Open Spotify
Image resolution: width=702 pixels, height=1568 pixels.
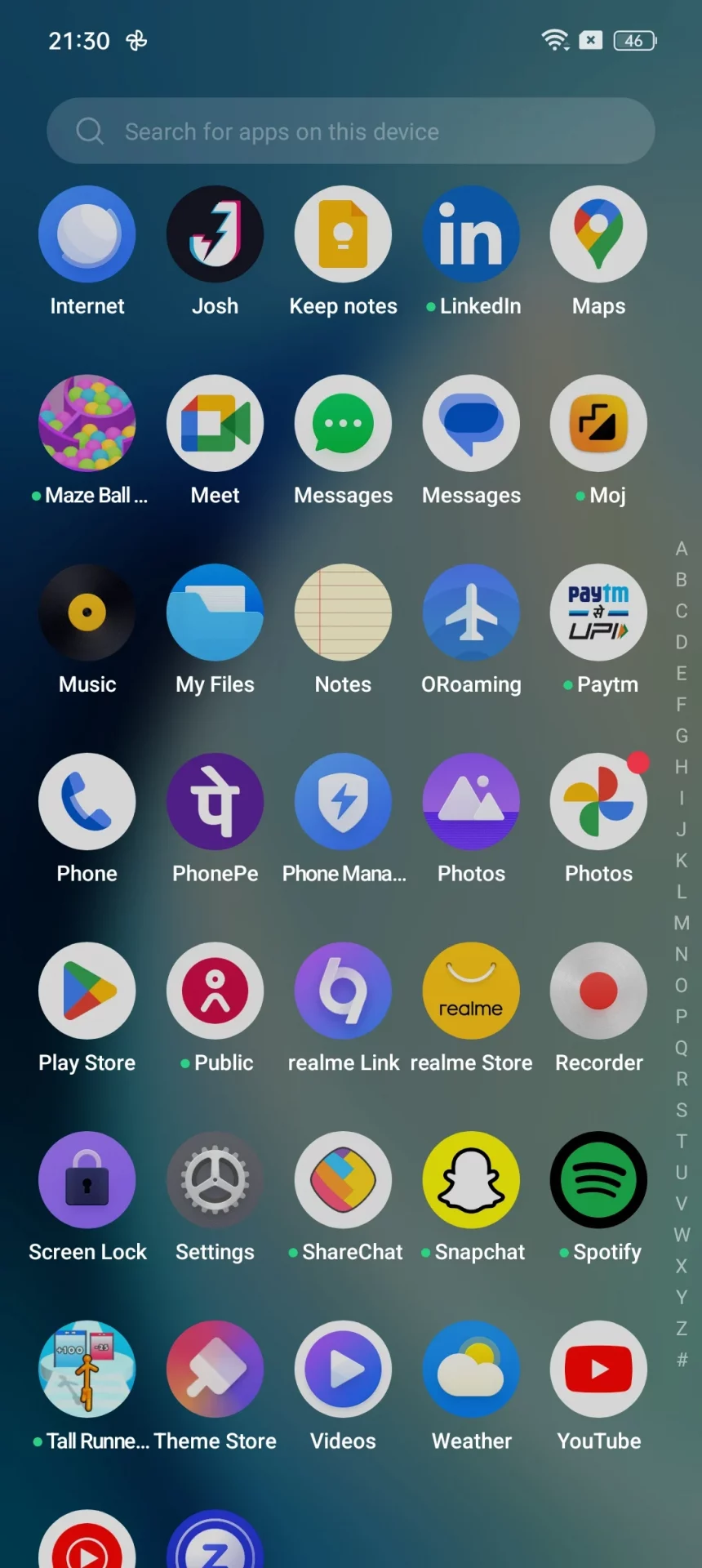click(599, 1180)
